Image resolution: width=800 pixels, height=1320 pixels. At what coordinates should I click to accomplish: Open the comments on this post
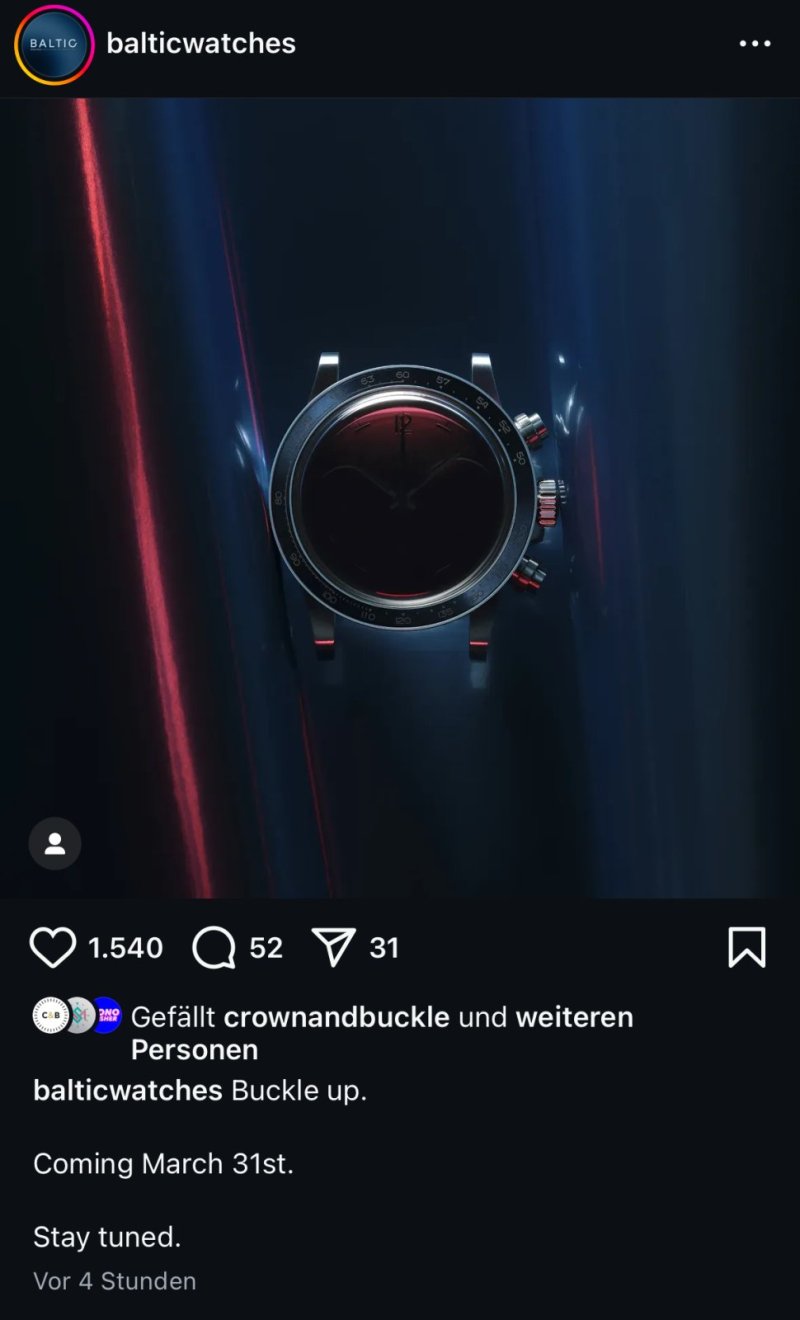[x=214, y=947]
